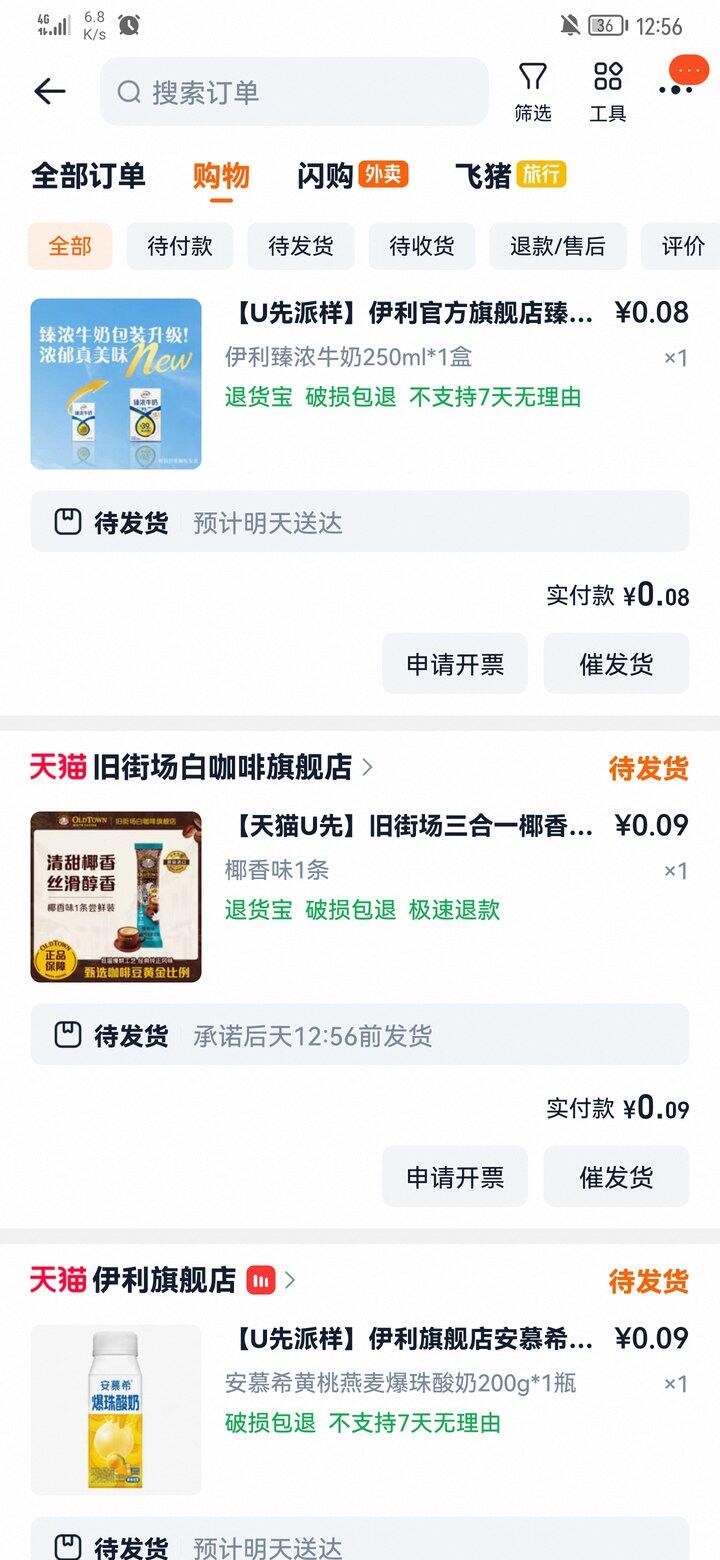This screenshot has height=1560, width=720.
Task: Tap the 催发货 button for the coffee order
Action: pyautogui.click(x=616, y=1176)
